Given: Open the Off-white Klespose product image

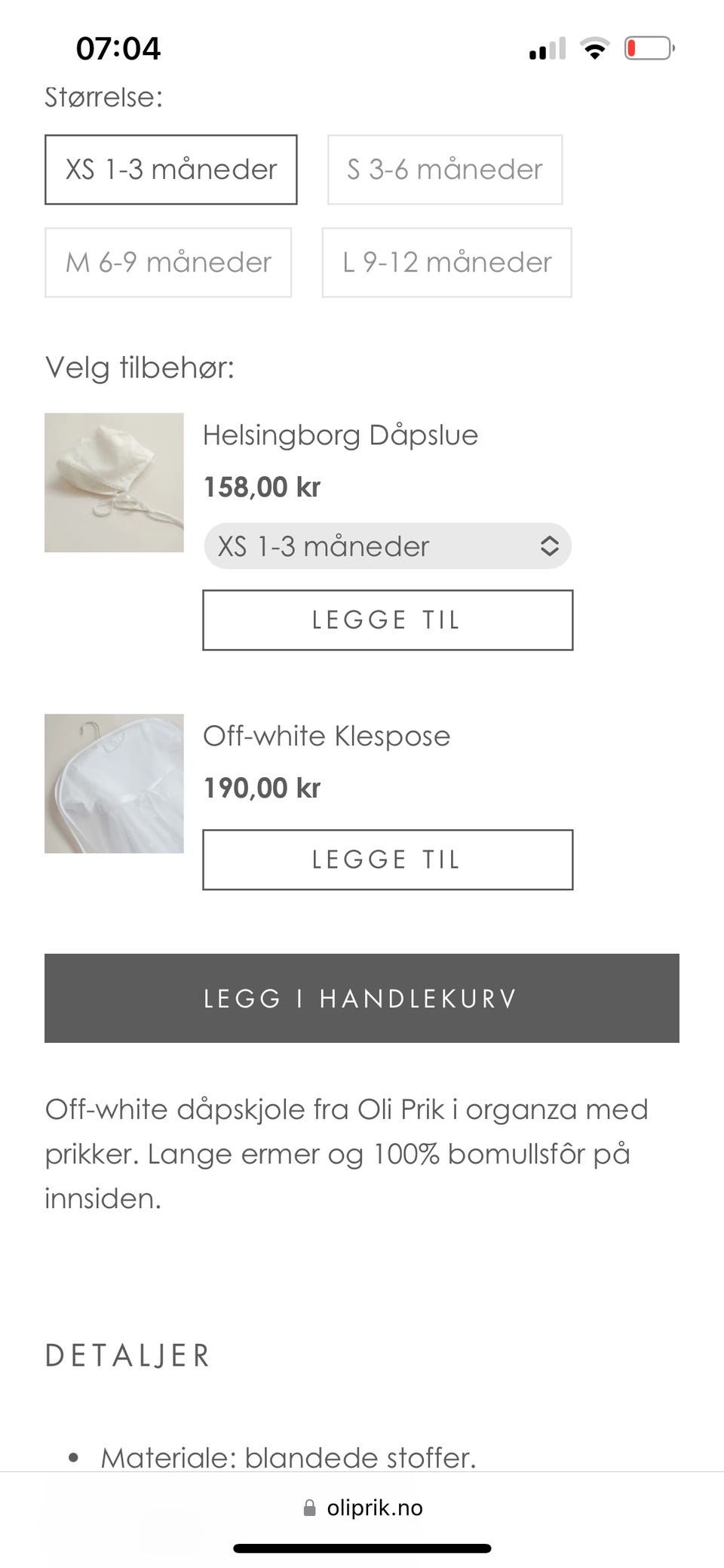Looking at the screenshot, I should pyautogui.click(x=114, y=783).
